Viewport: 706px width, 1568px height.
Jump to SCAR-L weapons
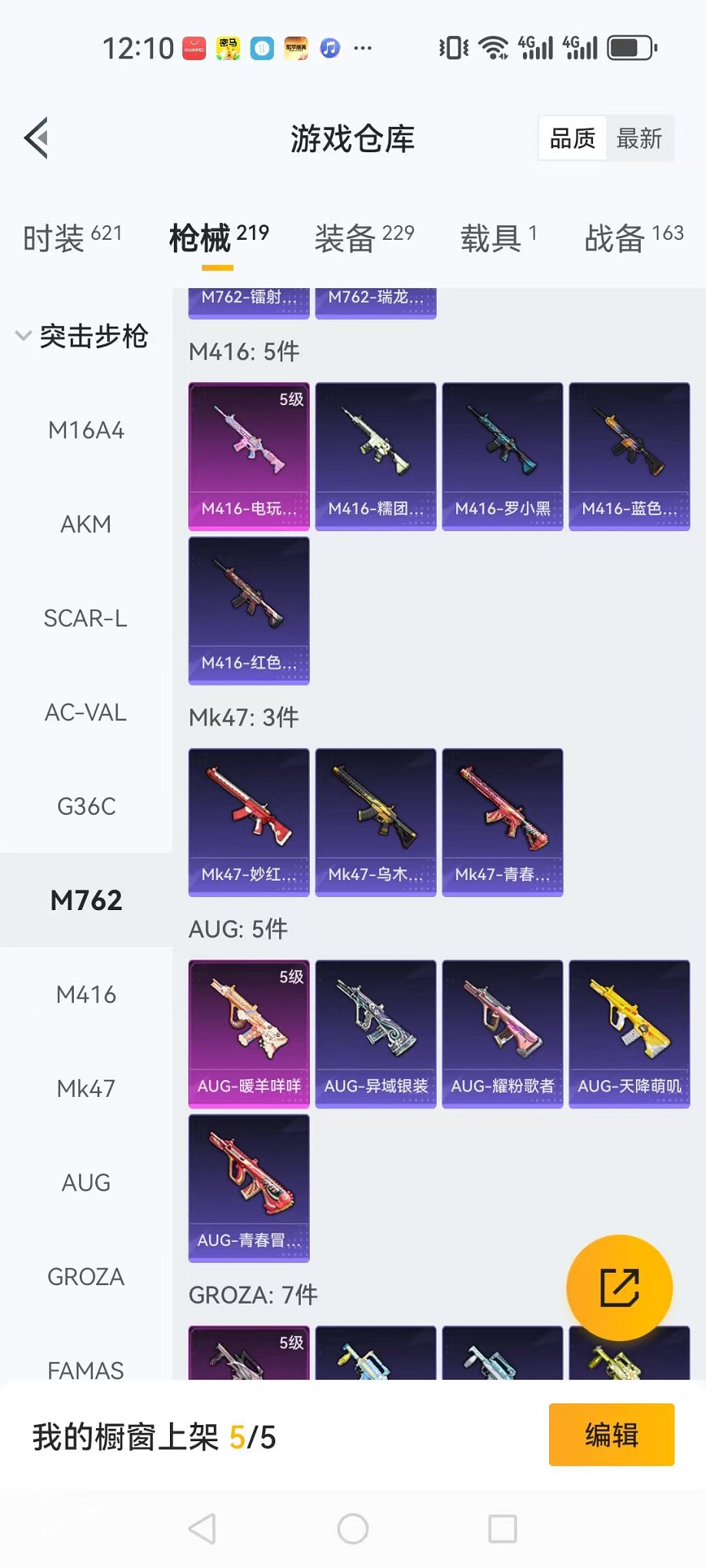[86, 618]
